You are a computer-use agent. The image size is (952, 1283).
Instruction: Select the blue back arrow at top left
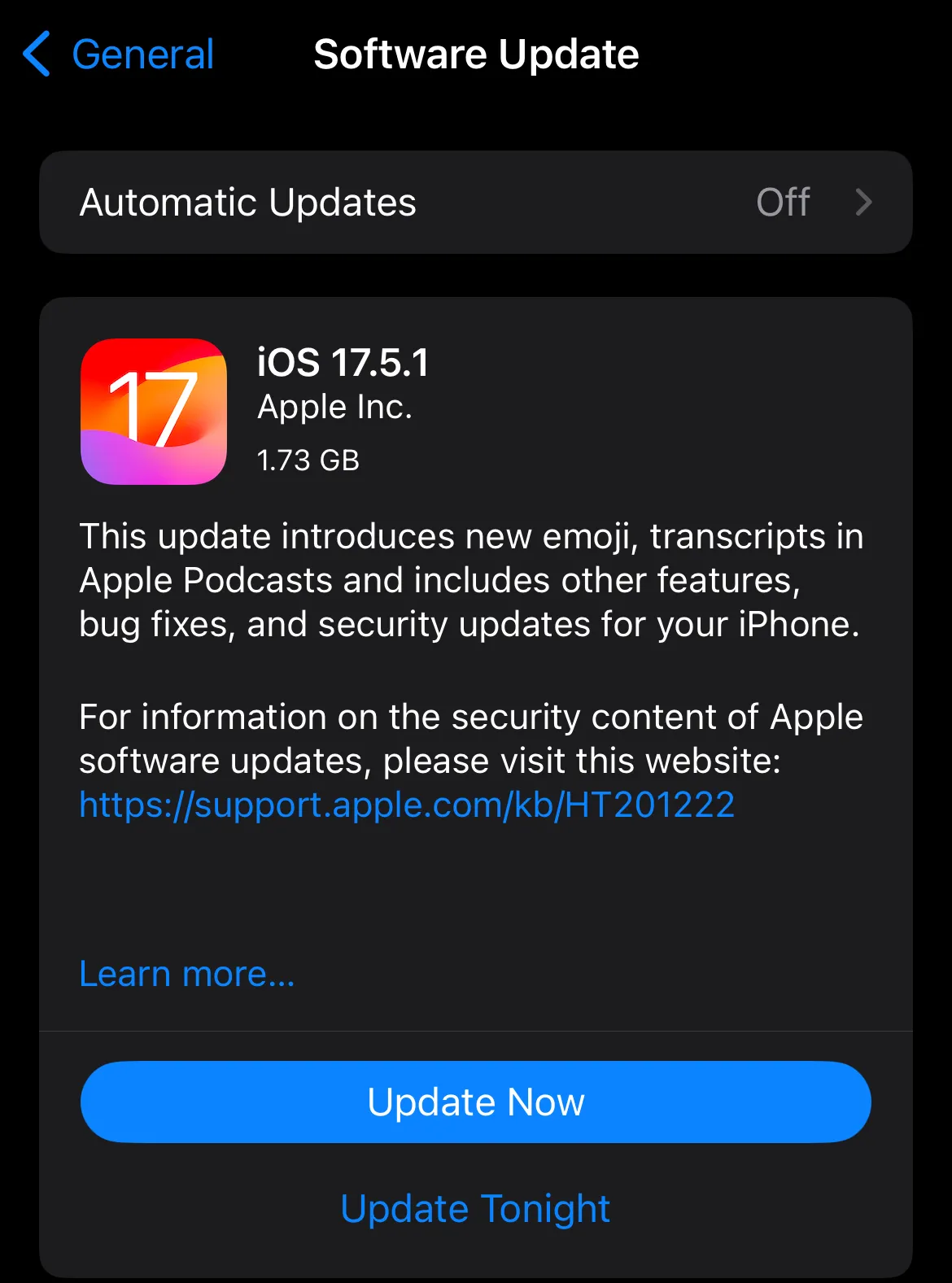tap(37, 54)
